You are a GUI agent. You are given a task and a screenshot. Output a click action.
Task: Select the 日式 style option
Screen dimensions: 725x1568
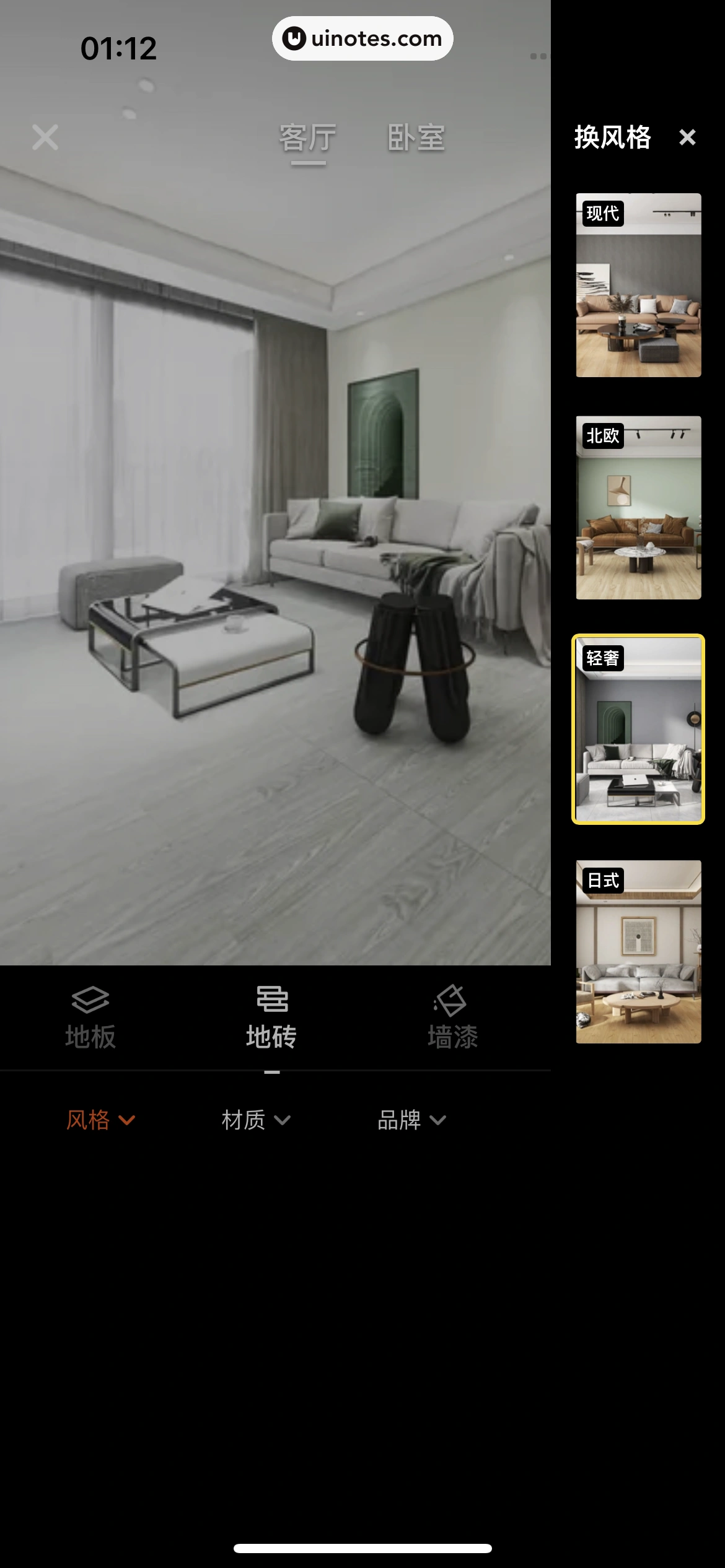(x=638, y=952)
